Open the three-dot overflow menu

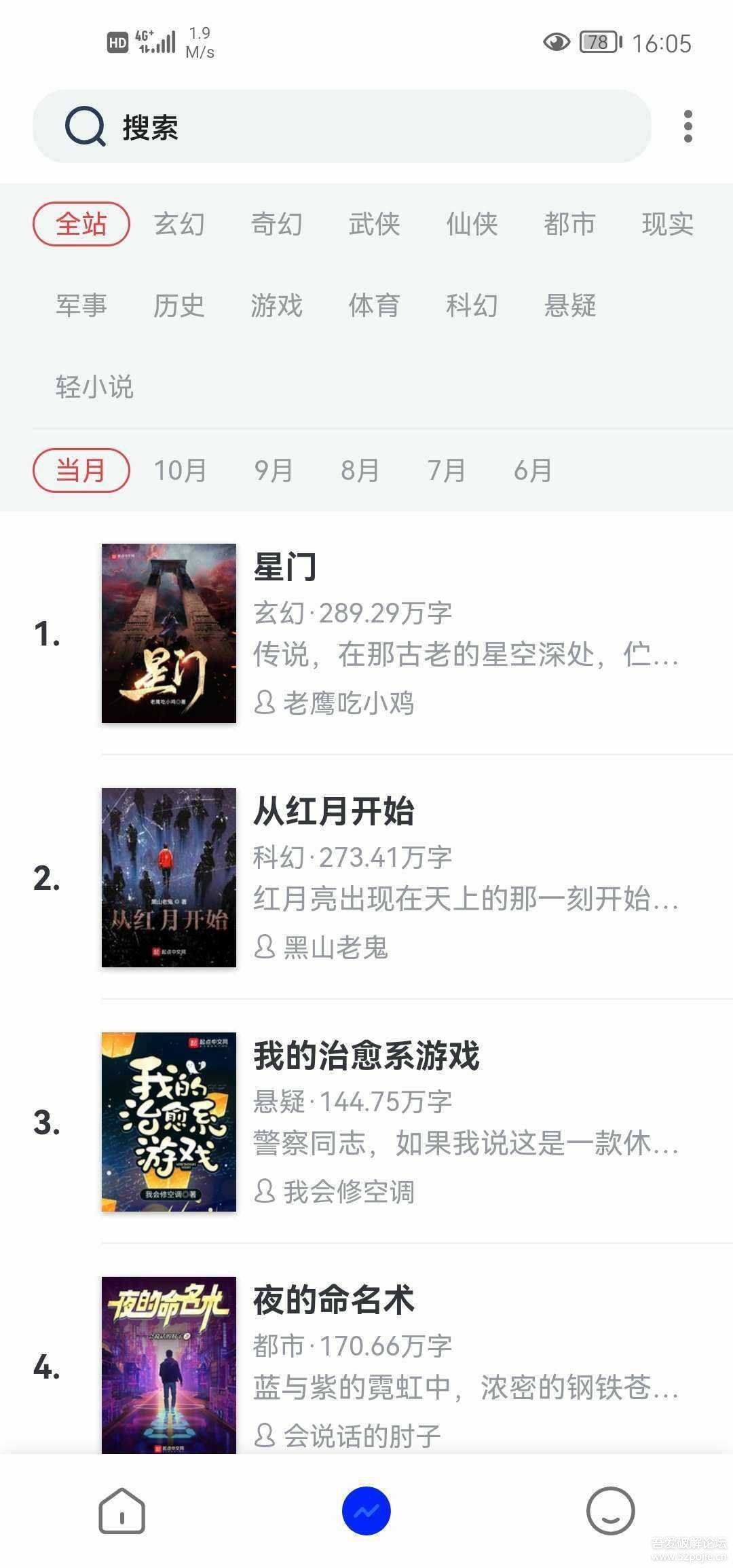pos(688,127)
